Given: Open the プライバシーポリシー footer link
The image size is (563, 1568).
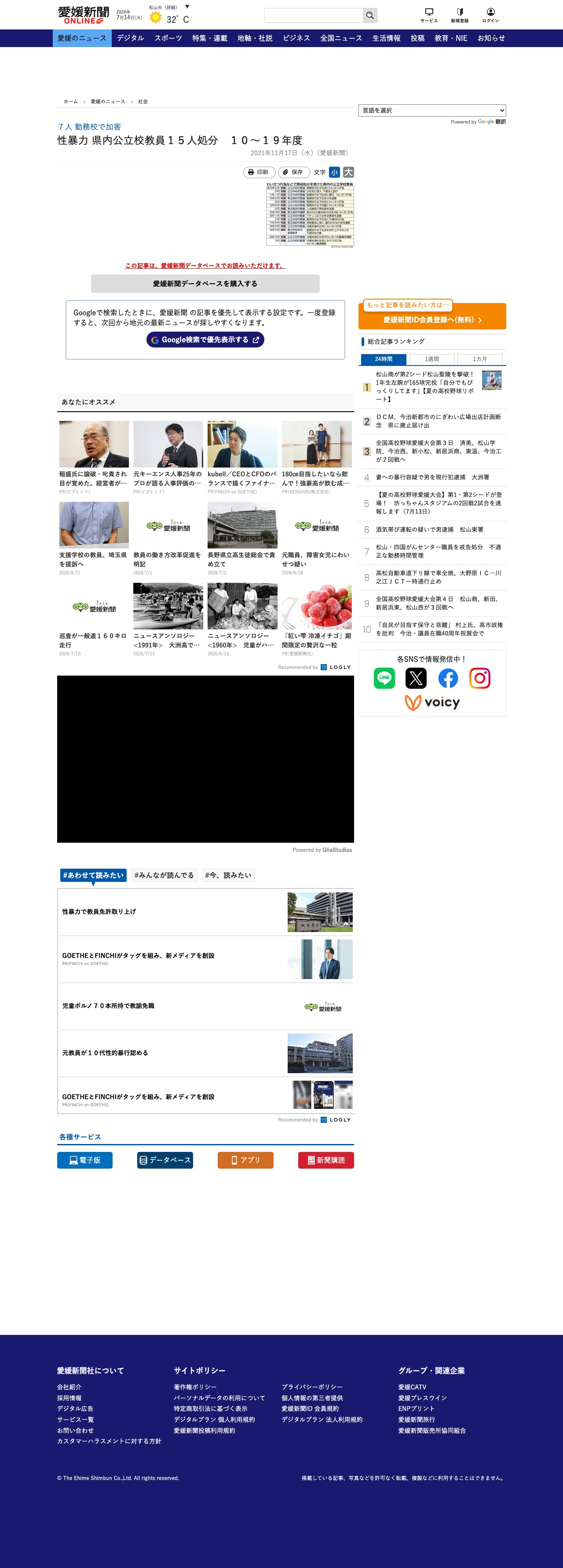Looking at the screenshot, I should click(x=311, y=1387).
